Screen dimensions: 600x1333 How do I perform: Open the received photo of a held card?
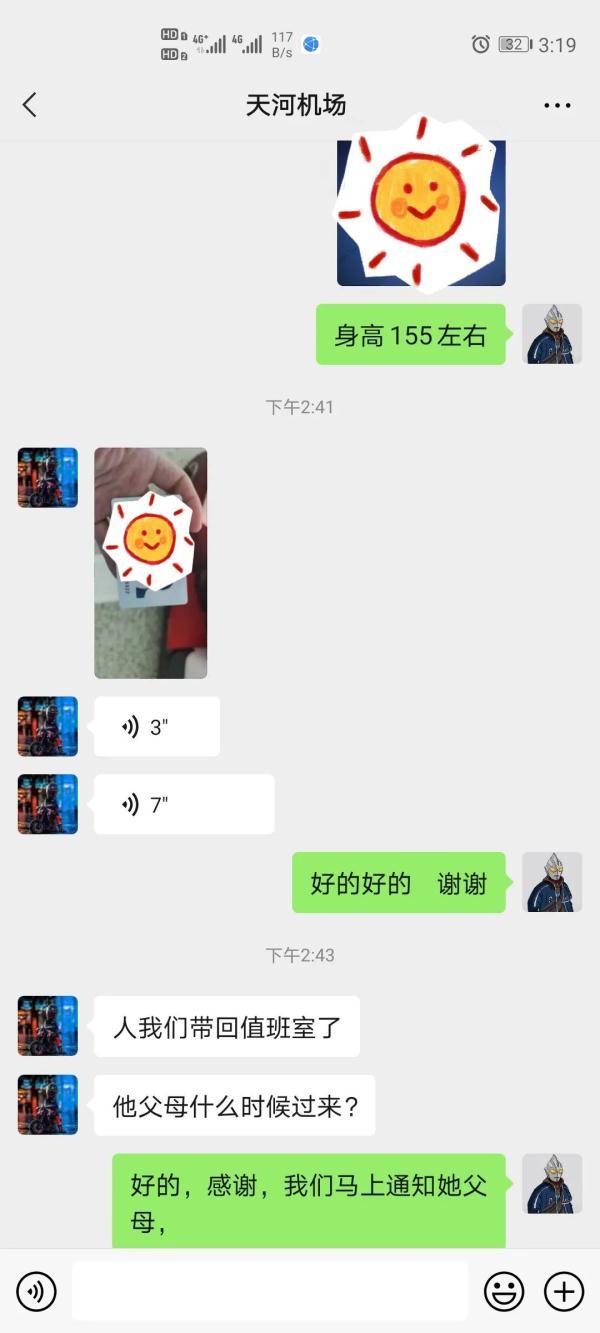pyautogui.click(x=150, y=563)
